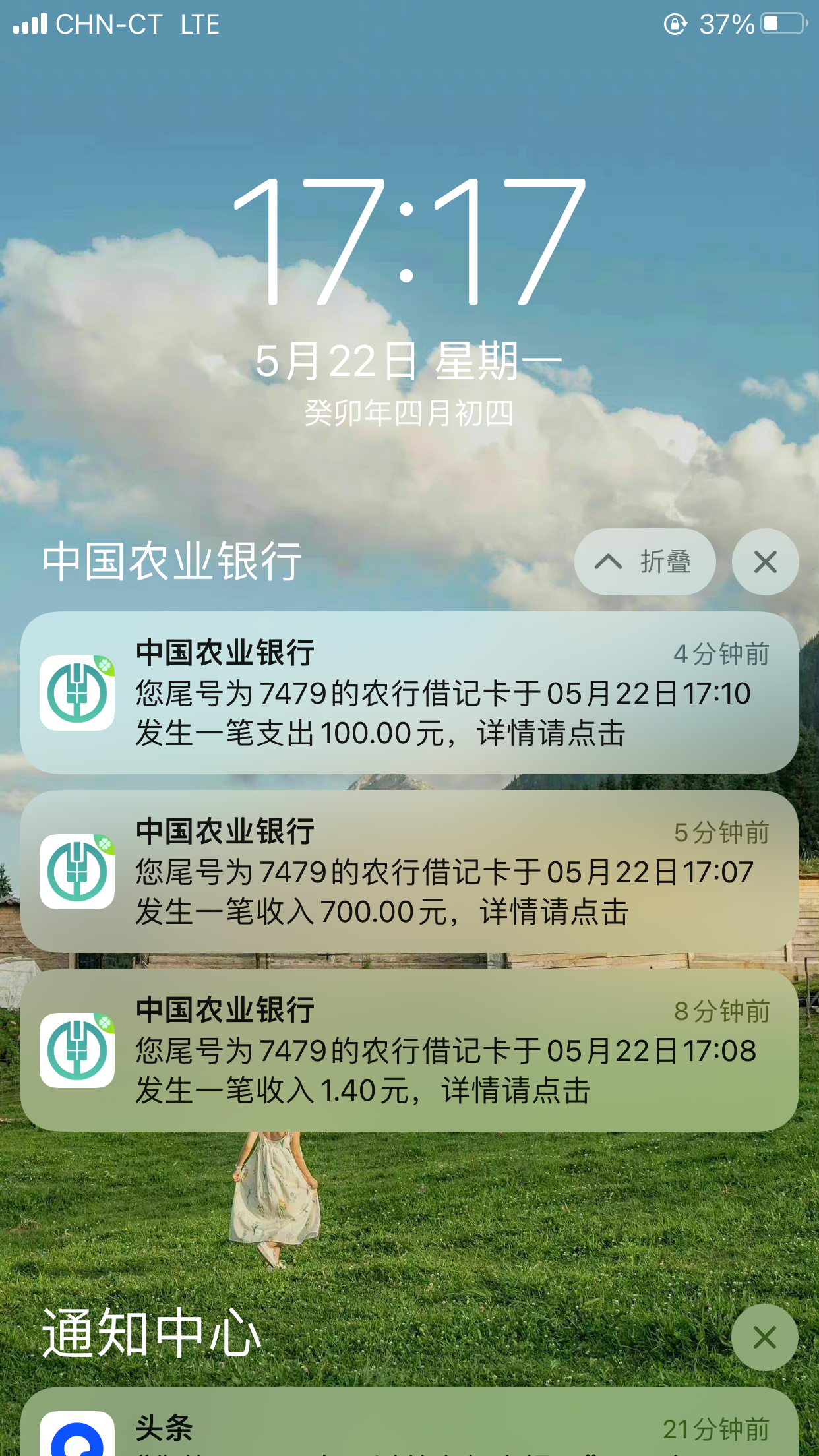Clear all in 通知中心
Image resolution: width=819 pixels, height=1456 pixels.
click(764, 1337)
